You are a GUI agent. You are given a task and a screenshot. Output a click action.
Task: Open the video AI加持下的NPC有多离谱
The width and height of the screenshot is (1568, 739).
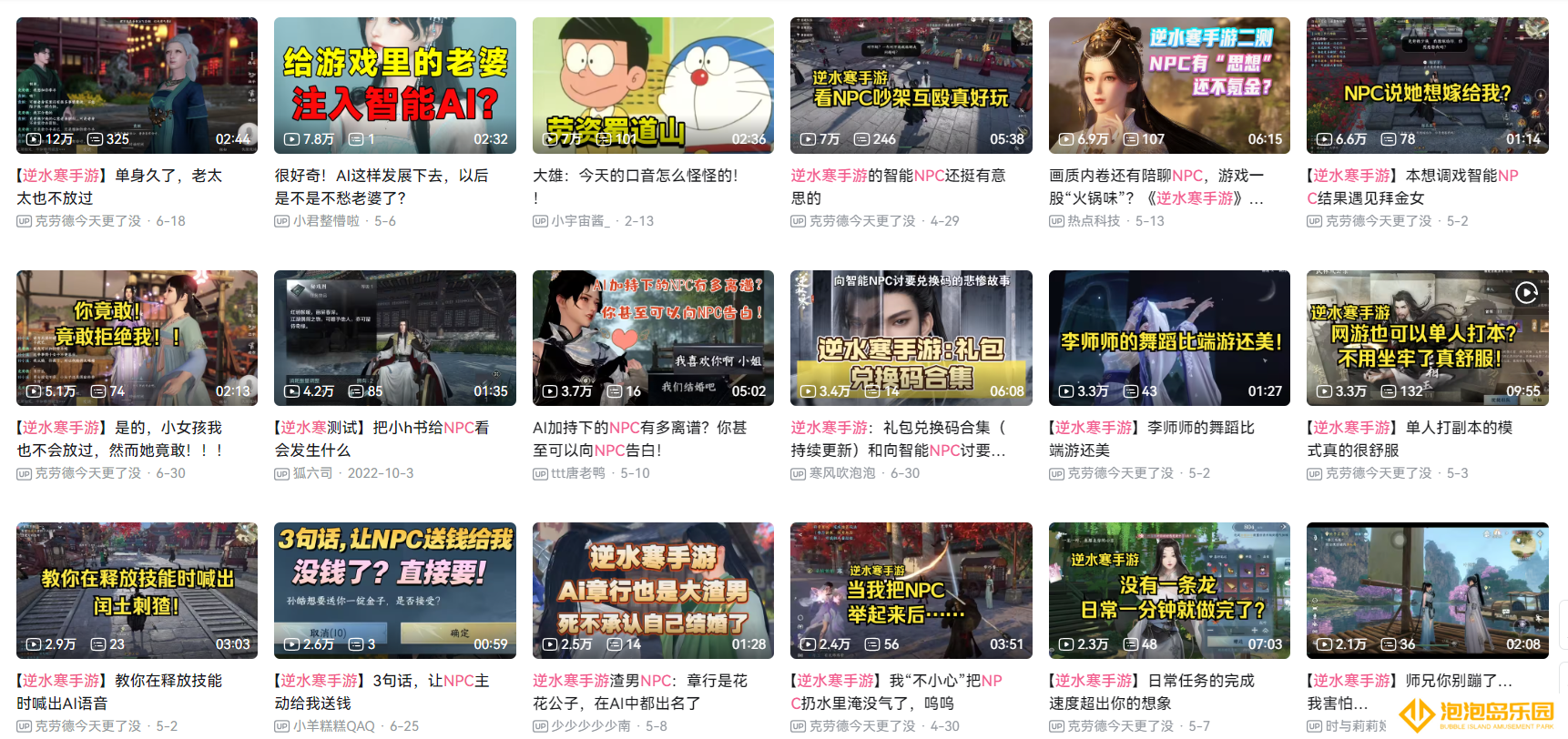click(x=653, y=338)
